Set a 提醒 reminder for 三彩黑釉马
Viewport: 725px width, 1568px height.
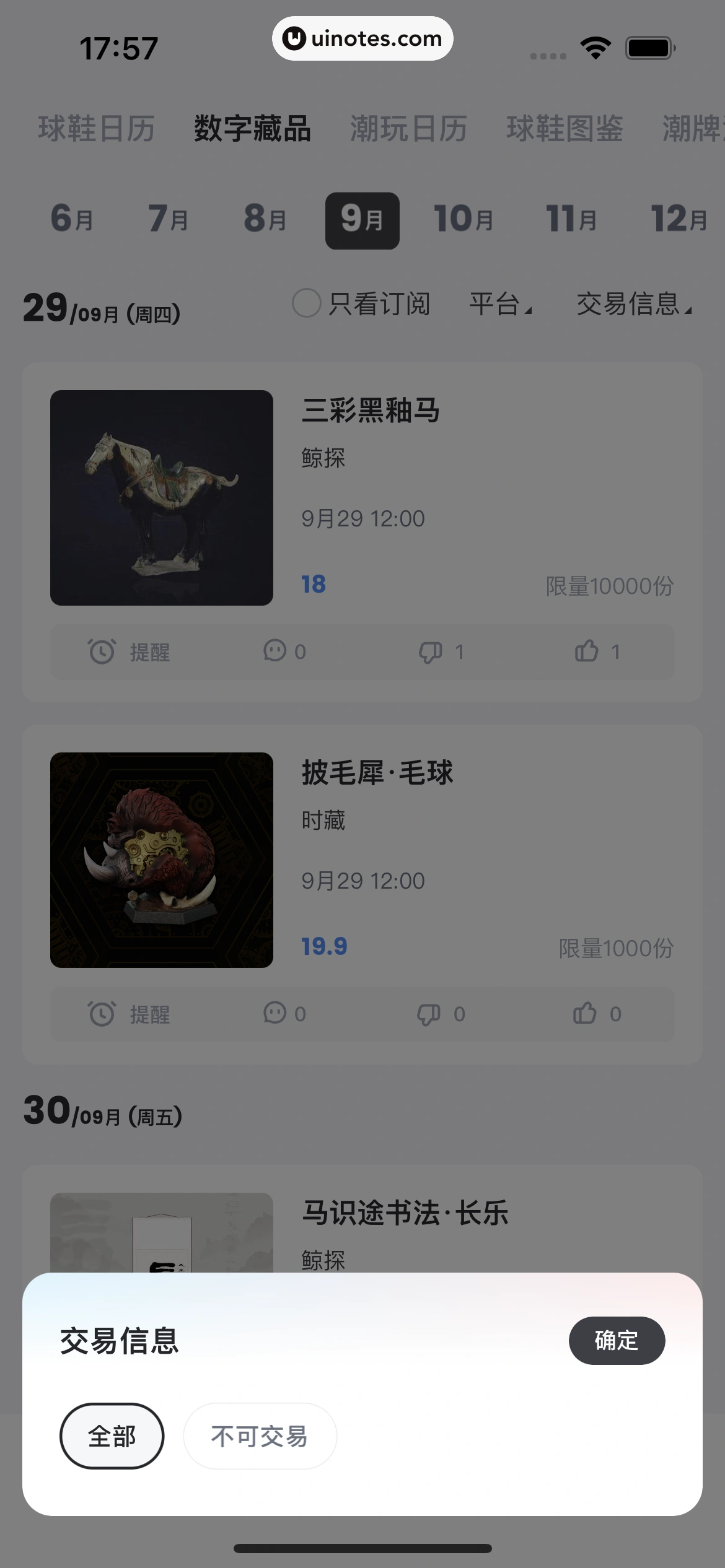click(129, 651)
